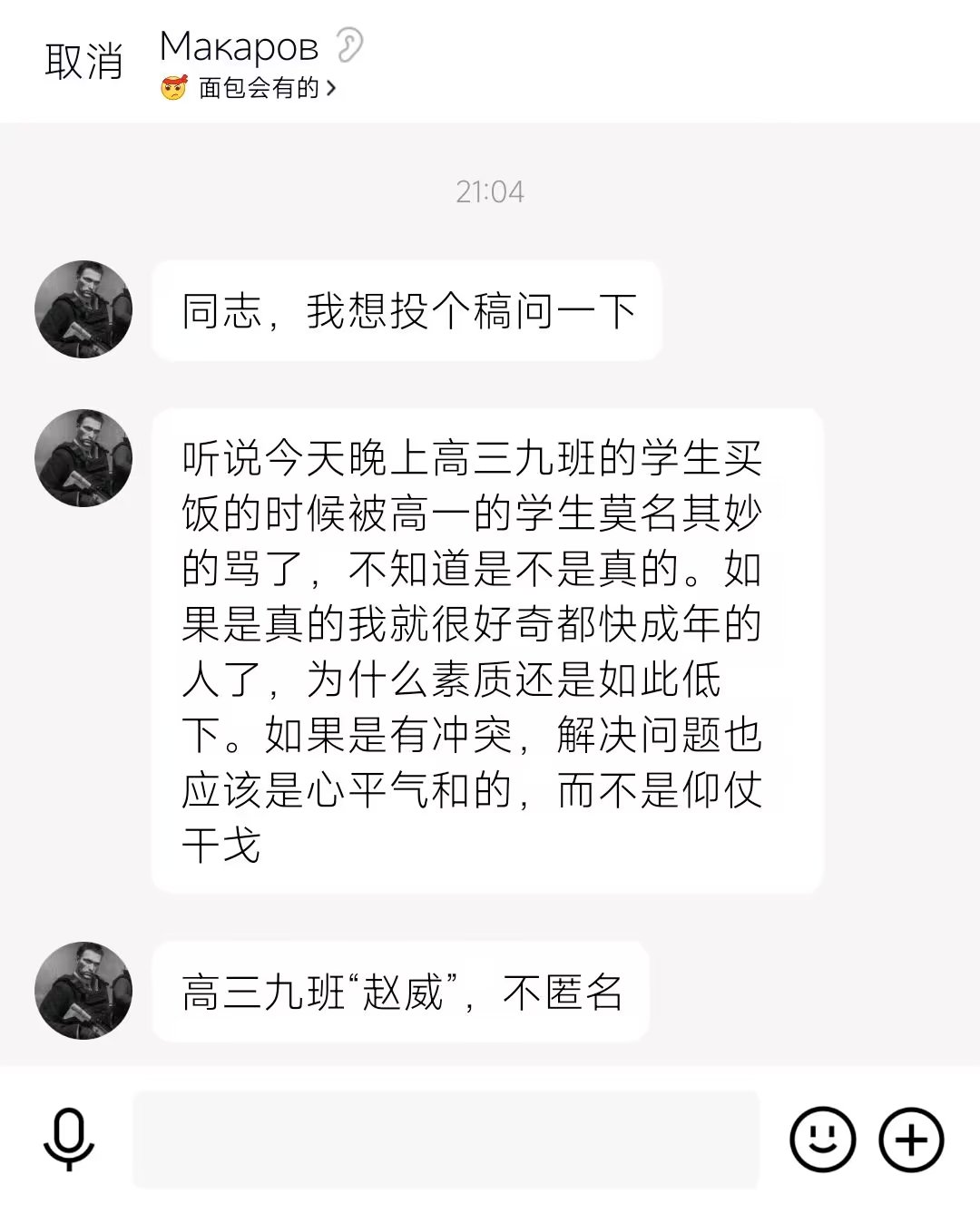
Task: Open the plus attachments menu
Action: click(x=911, y=1139)
